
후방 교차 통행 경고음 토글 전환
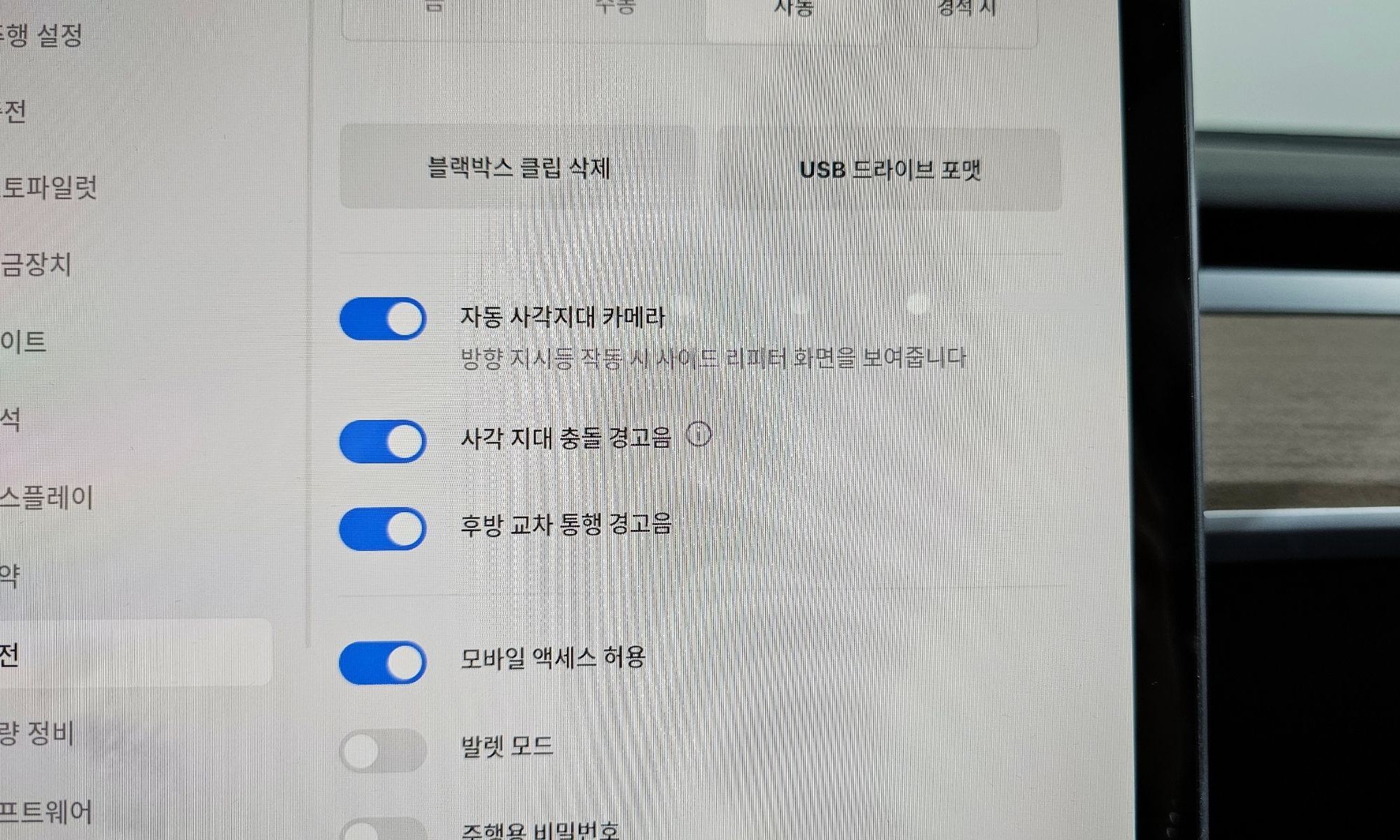(383, 528)
